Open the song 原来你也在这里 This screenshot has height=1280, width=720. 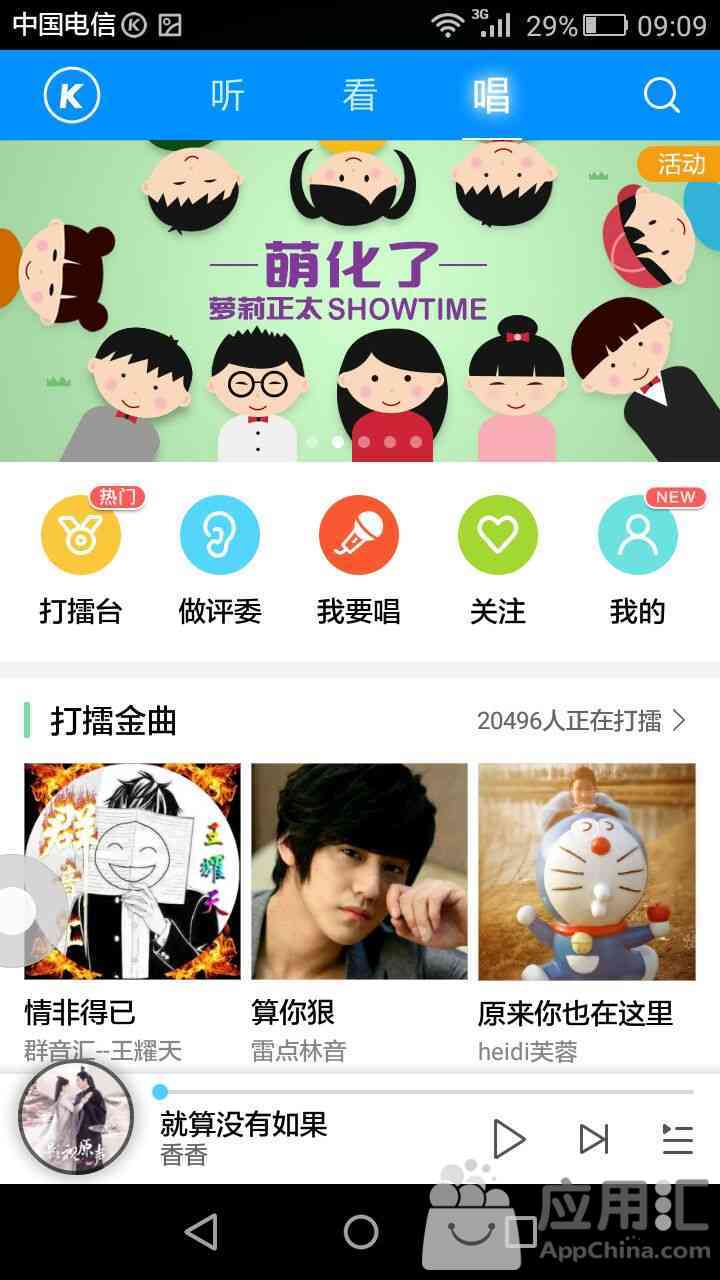pos(586,872)
